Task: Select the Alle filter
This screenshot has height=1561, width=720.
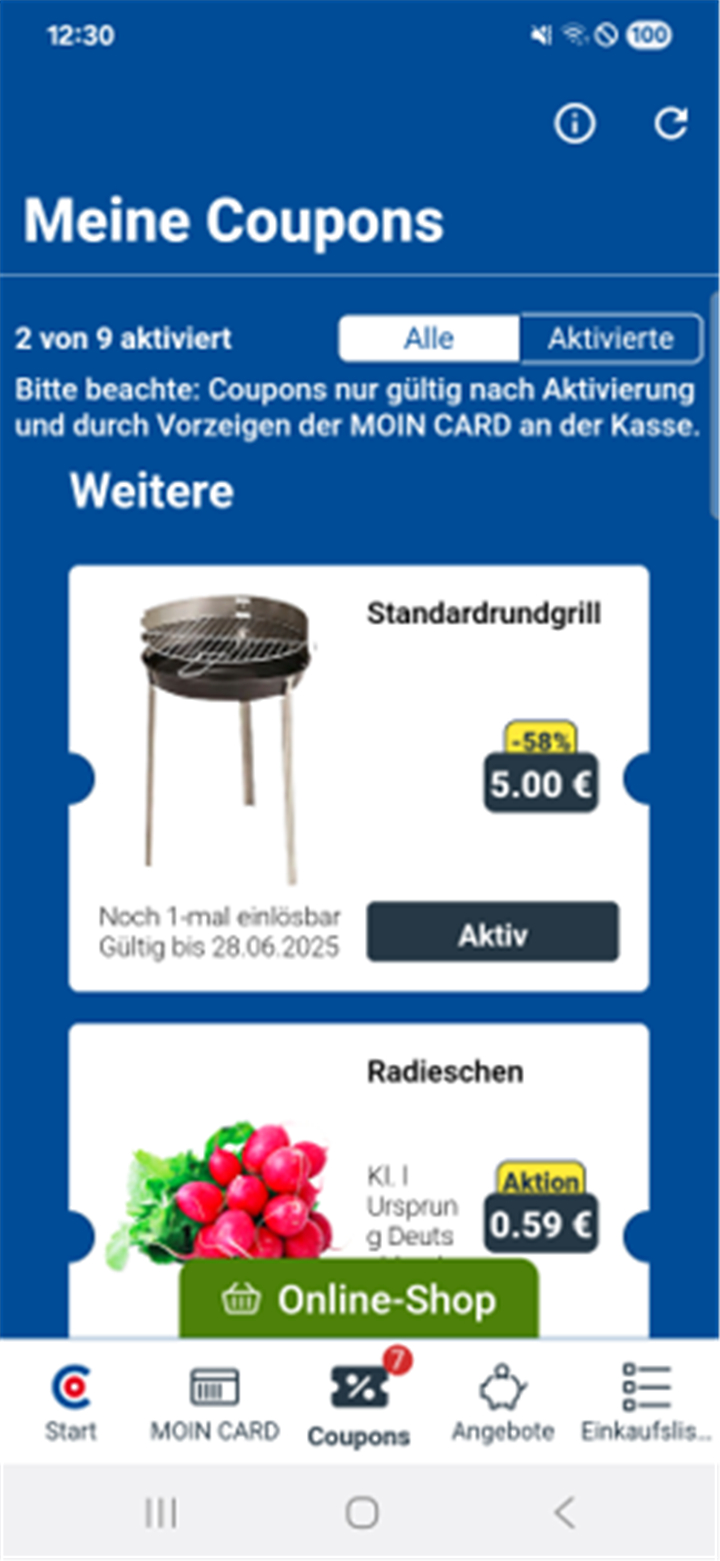Action: click(x=429, y=338)
